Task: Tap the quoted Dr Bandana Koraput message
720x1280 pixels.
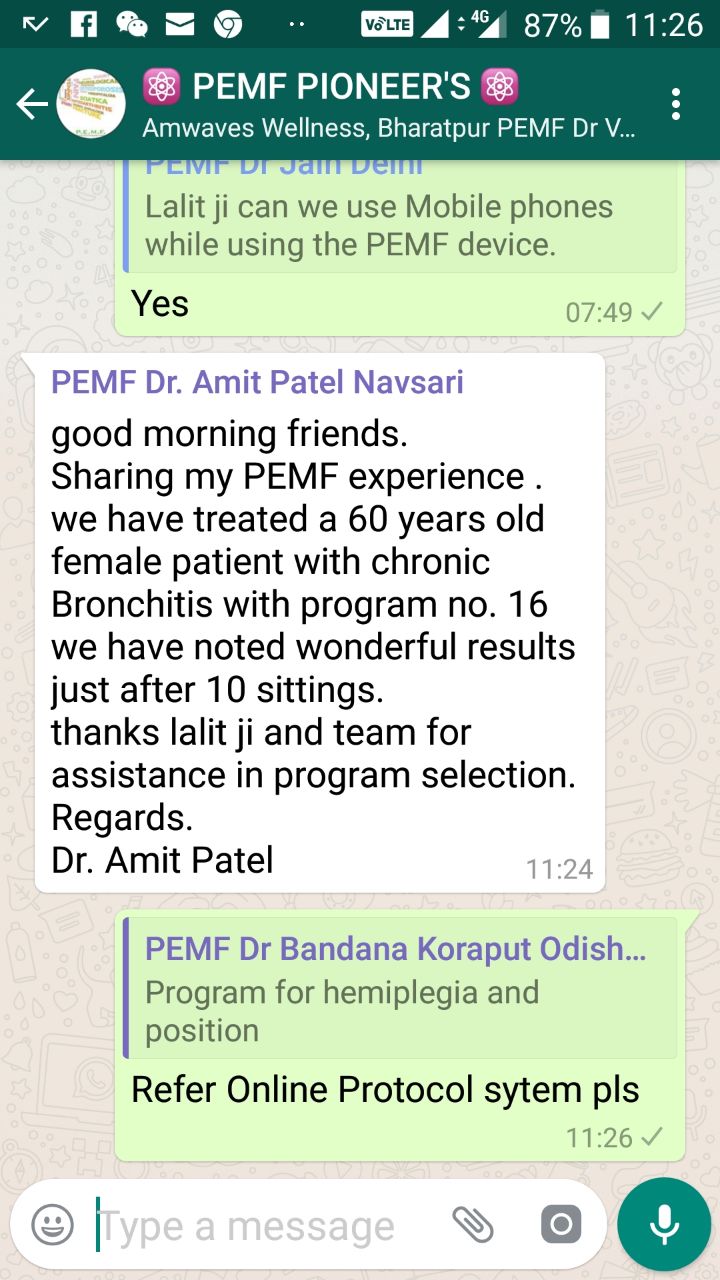Action: [x=400, y=987]
